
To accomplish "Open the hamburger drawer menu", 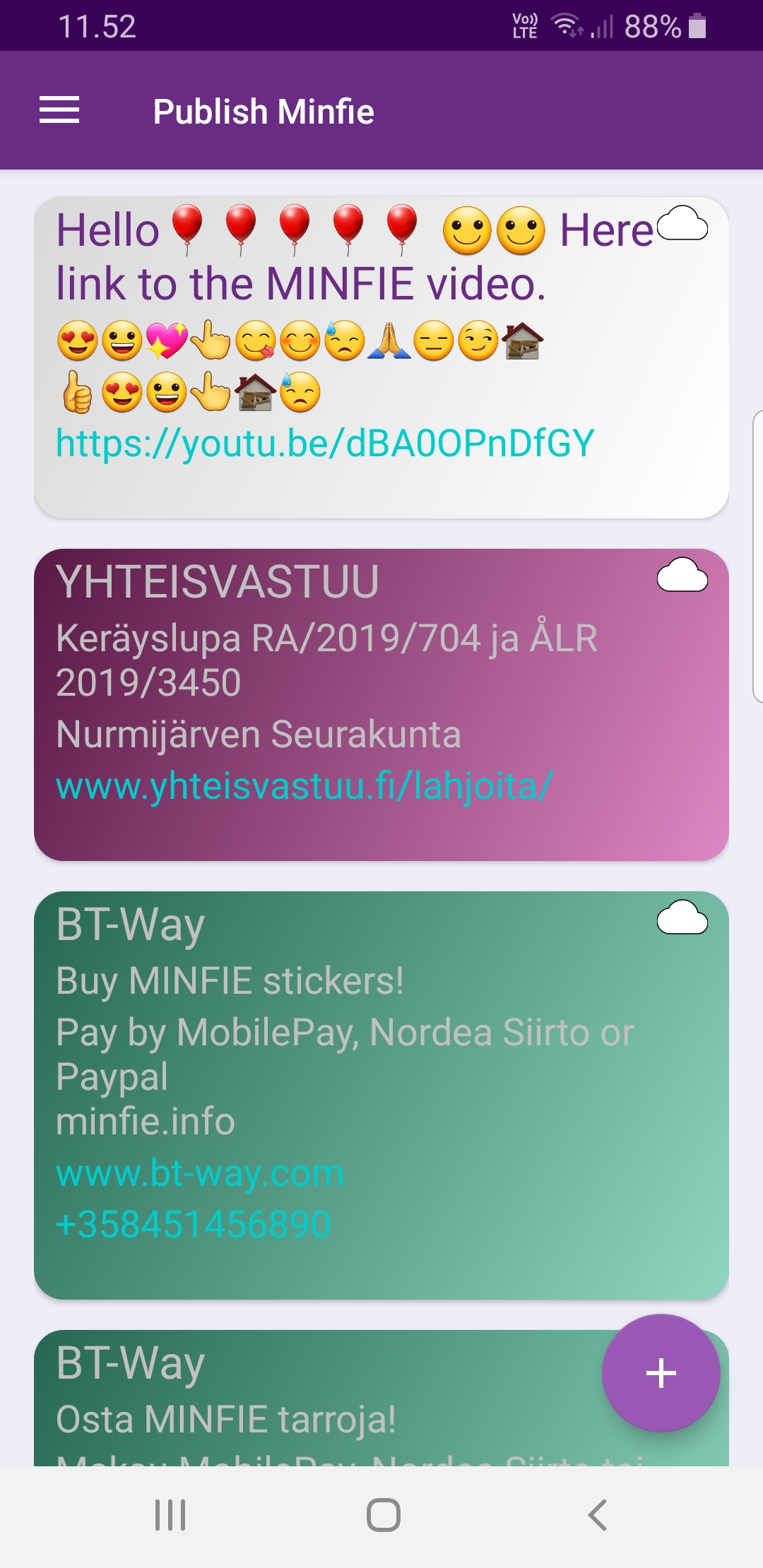I will click(59, 110).
